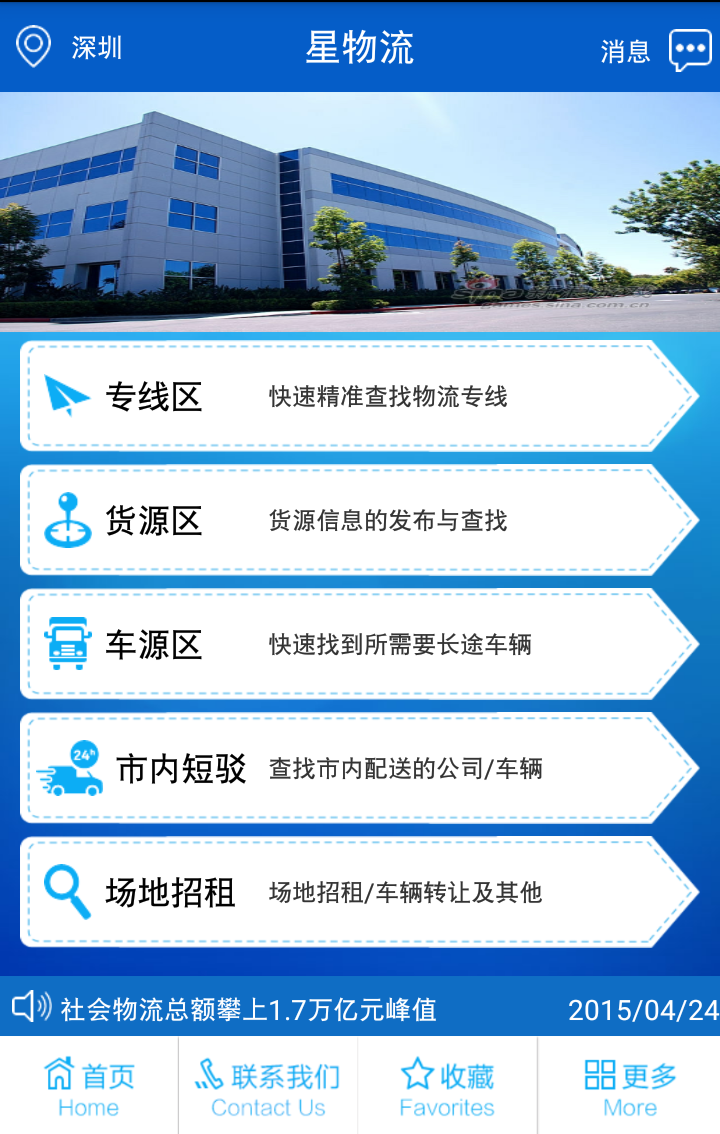Switch to the 更多 More tab

[630, 1088]
